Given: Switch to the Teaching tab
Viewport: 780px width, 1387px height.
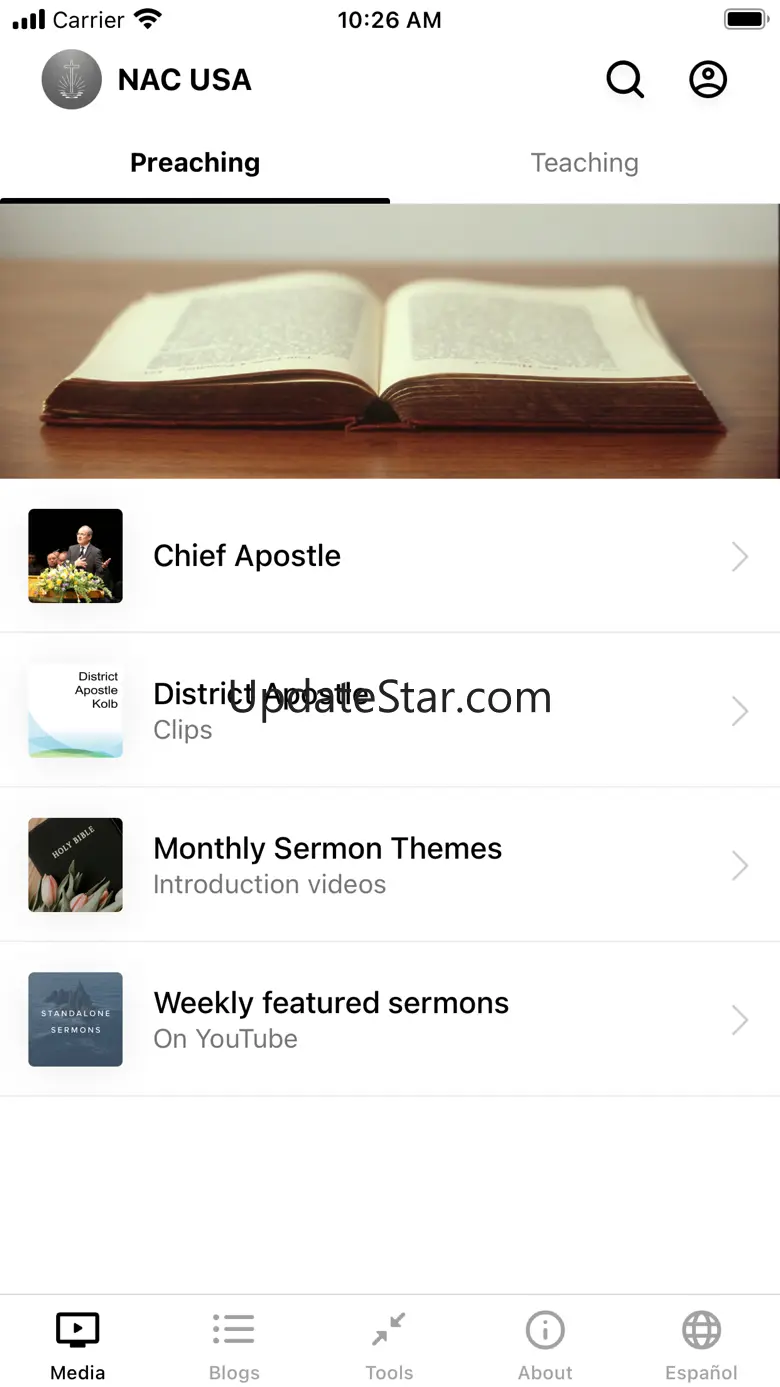Looking at the screenshot, I should pos(584,163).
